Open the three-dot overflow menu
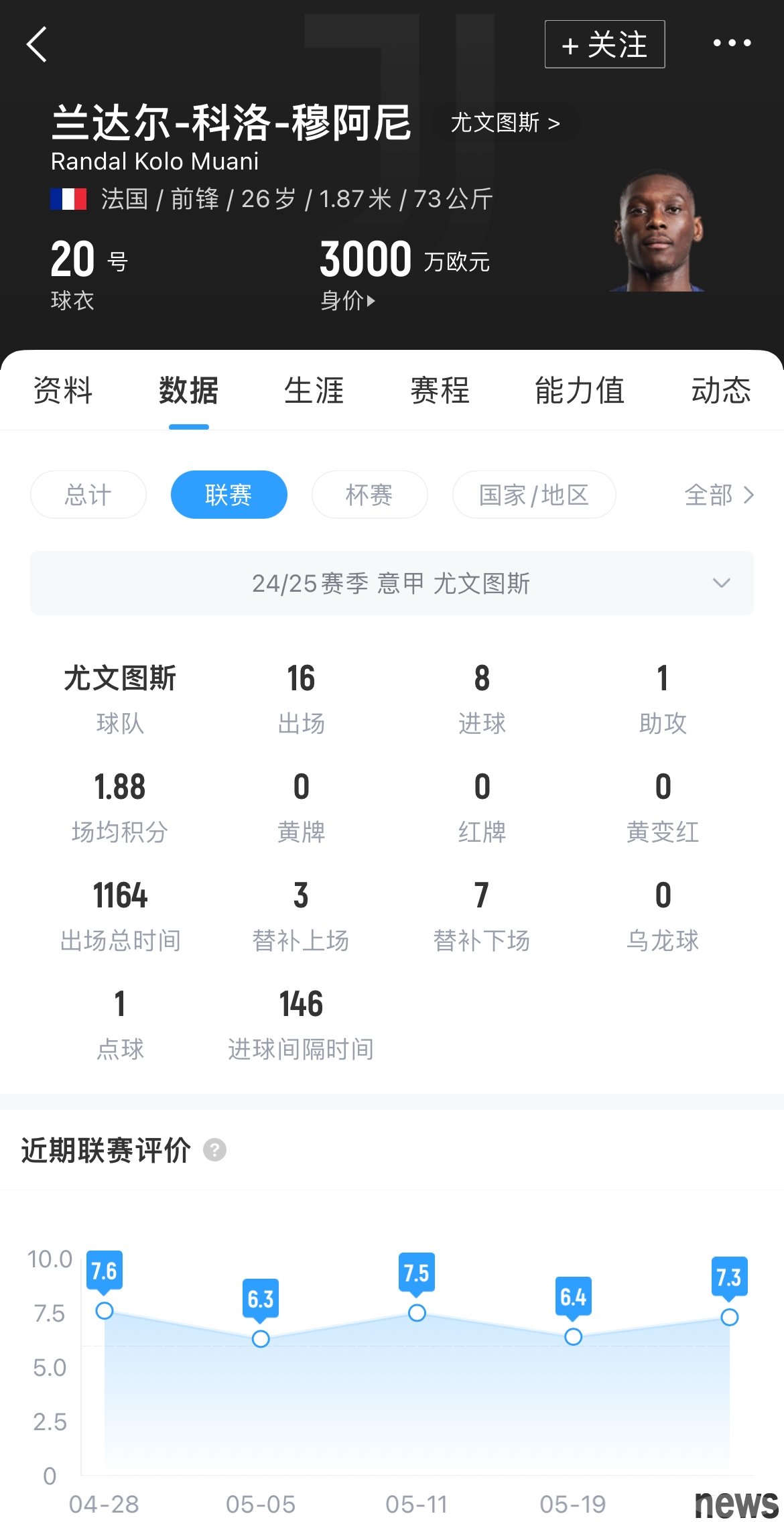Image resolution: width=784 pixels, height=1522 pixels. [732, 44]
